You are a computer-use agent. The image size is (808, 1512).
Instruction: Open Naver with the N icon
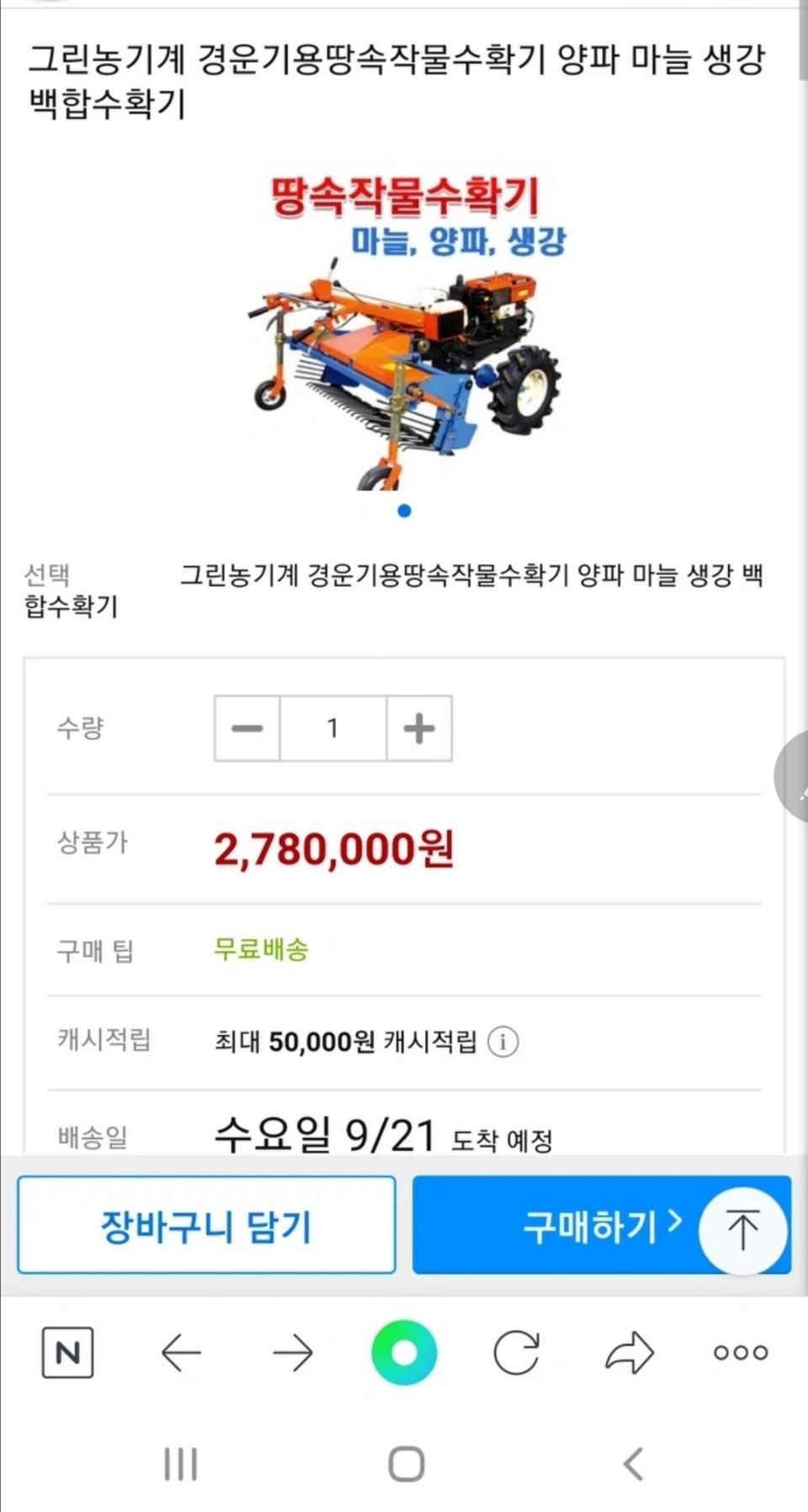pos(69,1351)
